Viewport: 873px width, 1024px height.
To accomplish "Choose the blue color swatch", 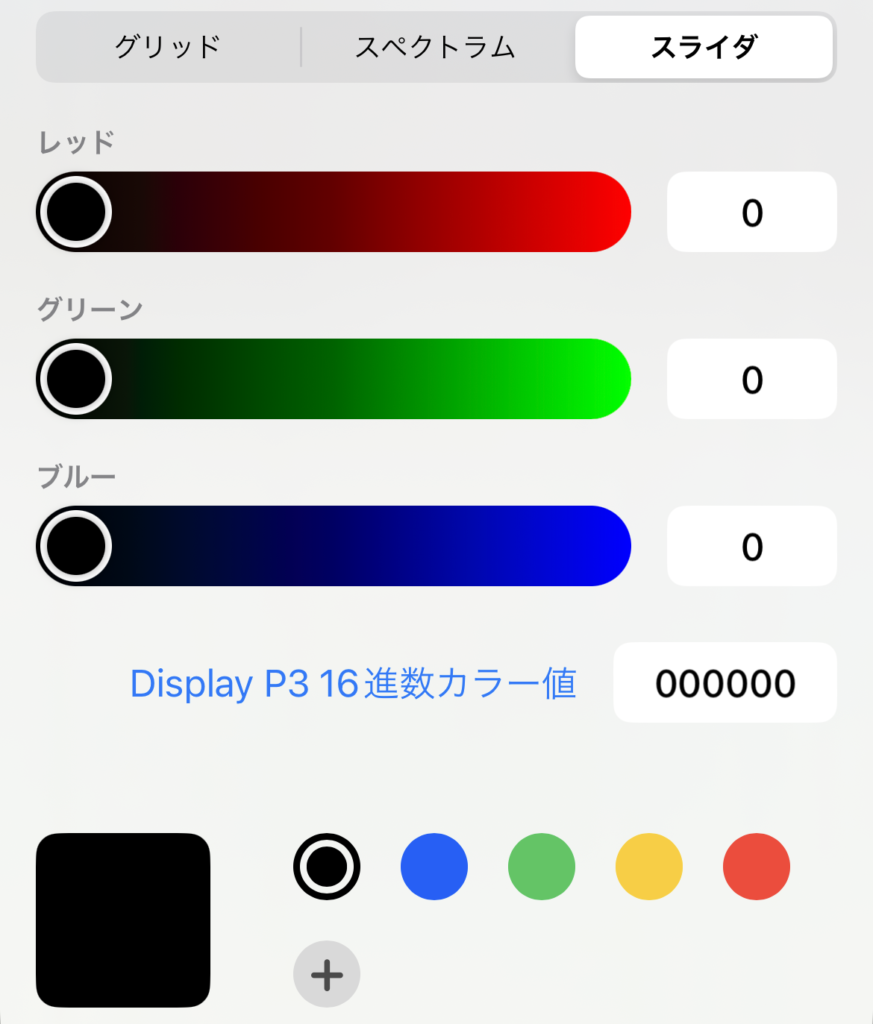I will coord(434,867).
